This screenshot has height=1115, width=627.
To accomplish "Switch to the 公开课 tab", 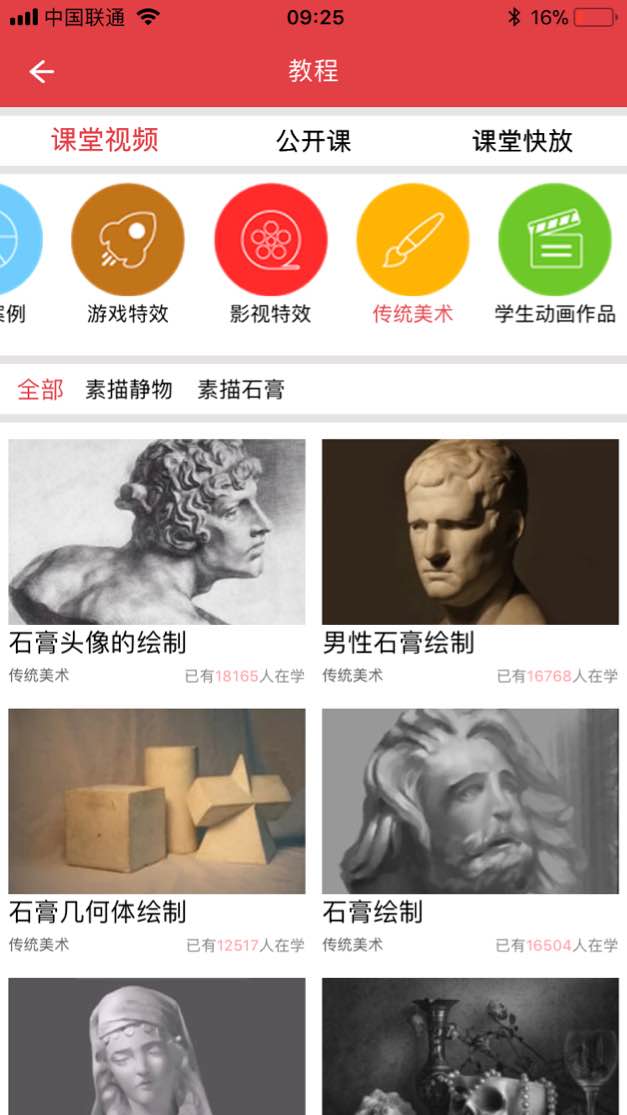I will tap(313, 141).
